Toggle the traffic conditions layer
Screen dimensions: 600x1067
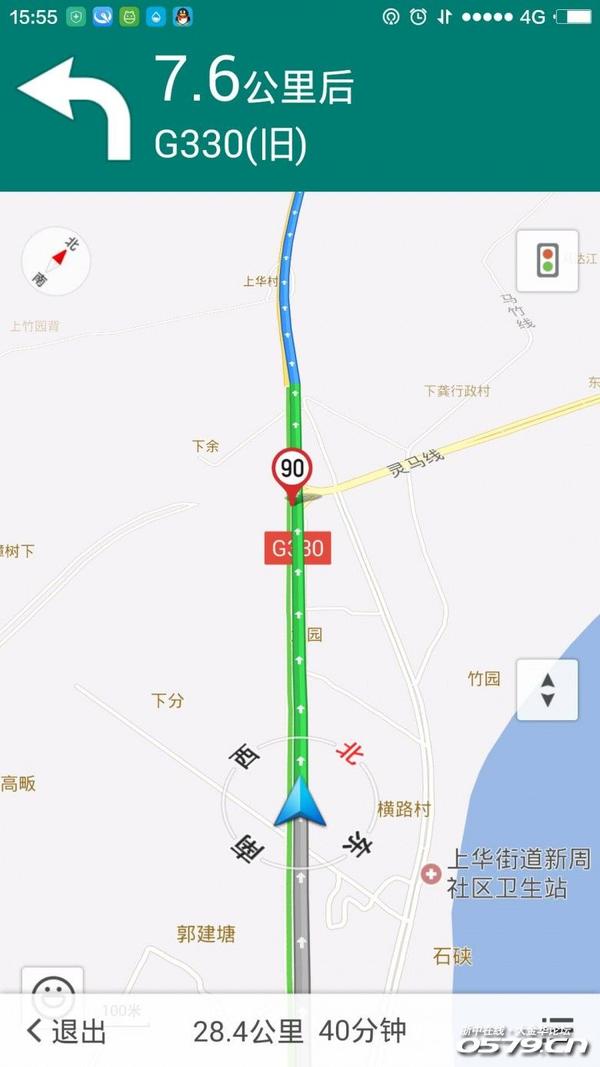(x=547, y=261)
